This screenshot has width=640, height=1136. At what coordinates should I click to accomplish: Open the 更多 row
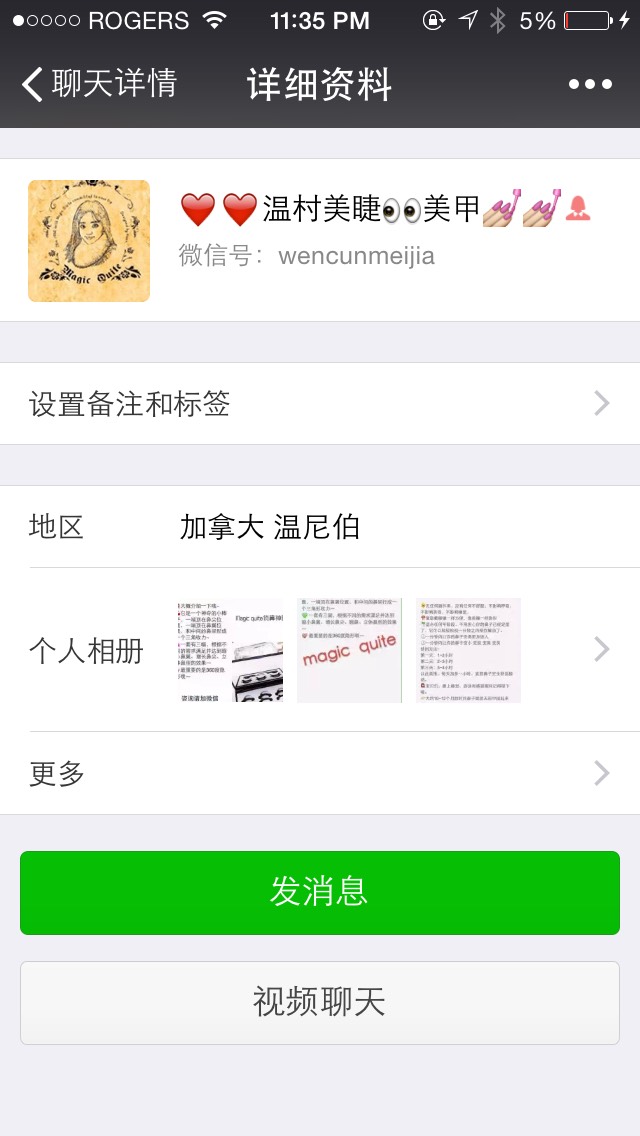(320, 773)
